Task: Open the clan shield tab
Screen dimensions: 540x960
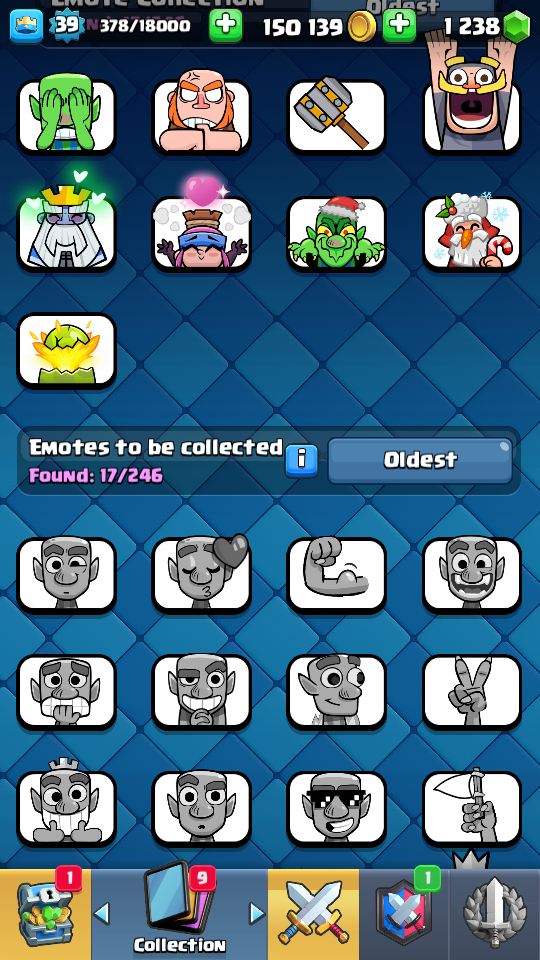Action: point(404,914)
